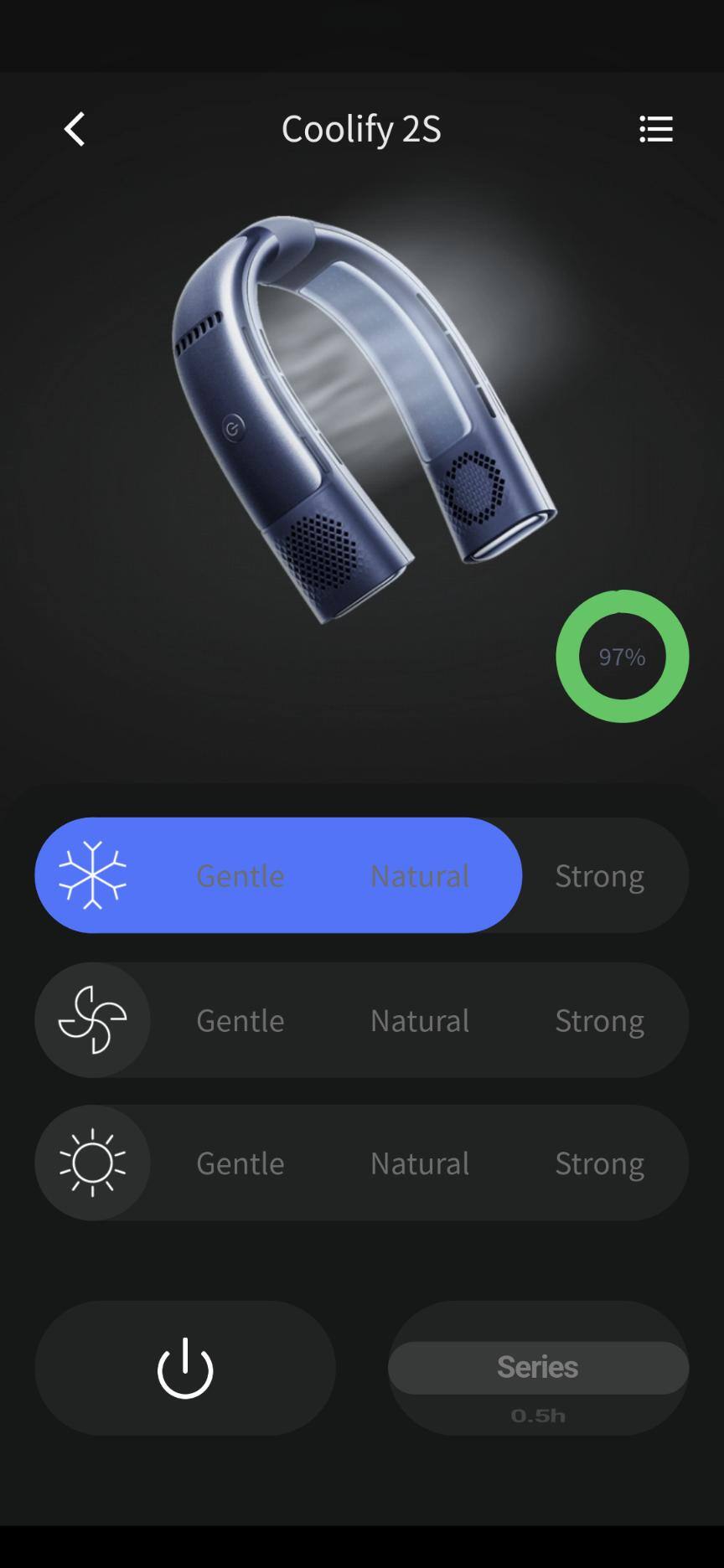Select the sun heating mode icon
Image resolution: width=724 pixels, height=1568 pixels.
tap(92, 1163)
